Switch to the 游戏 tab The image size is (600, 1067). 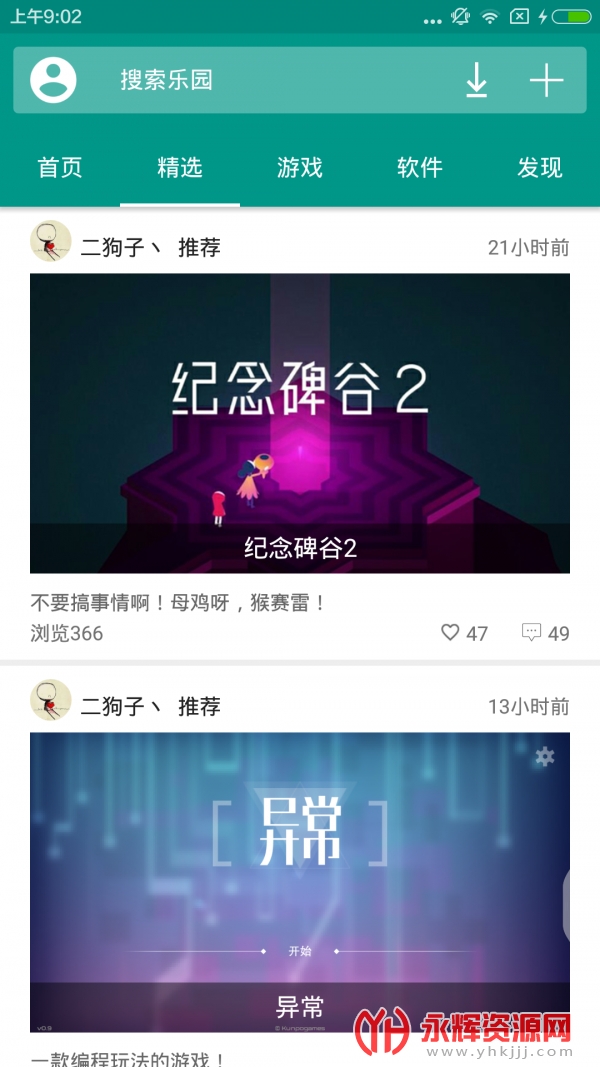tap(300, 168)
